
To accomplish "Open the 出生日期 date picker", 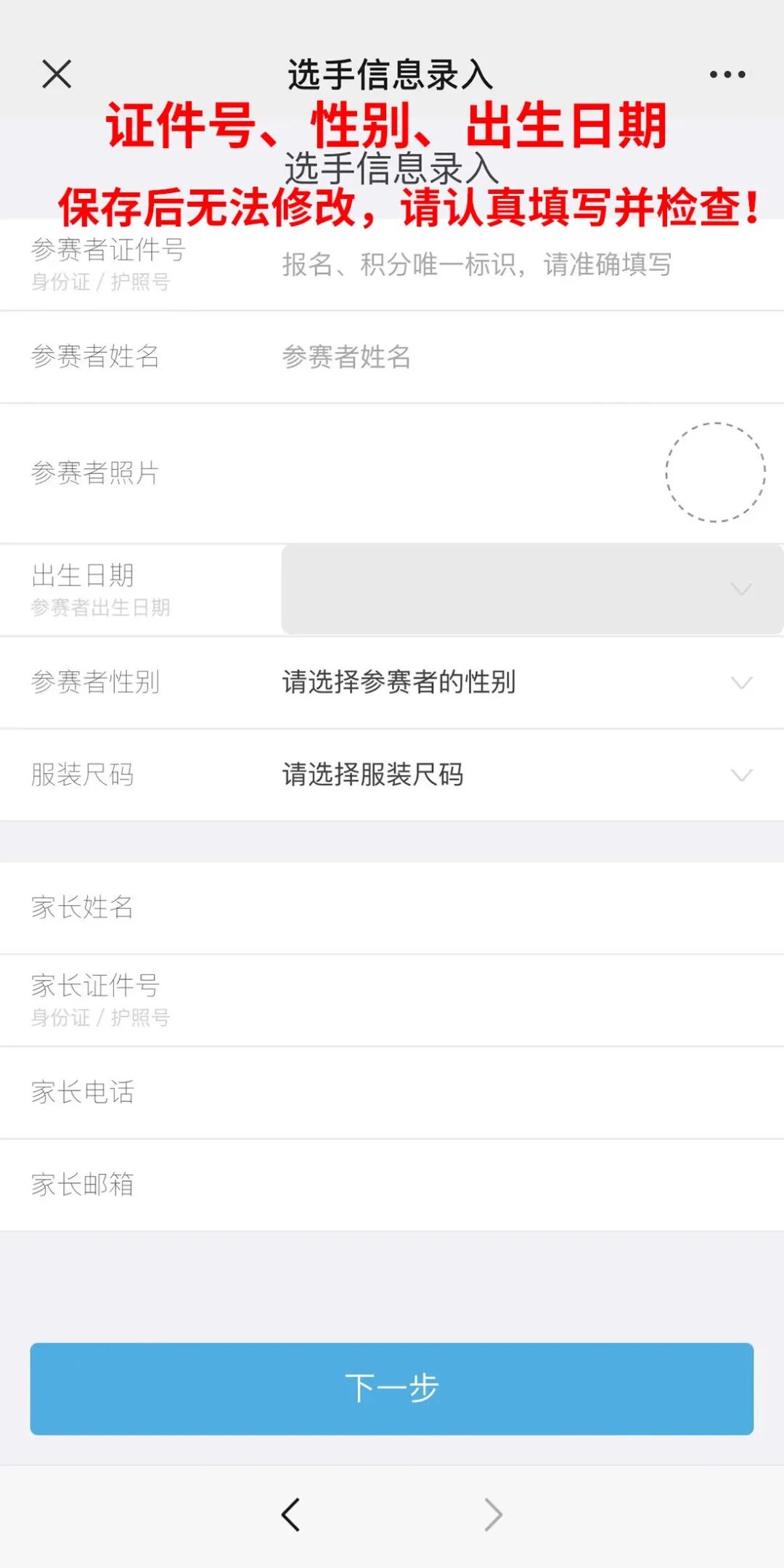I will (x=532, y=589).
